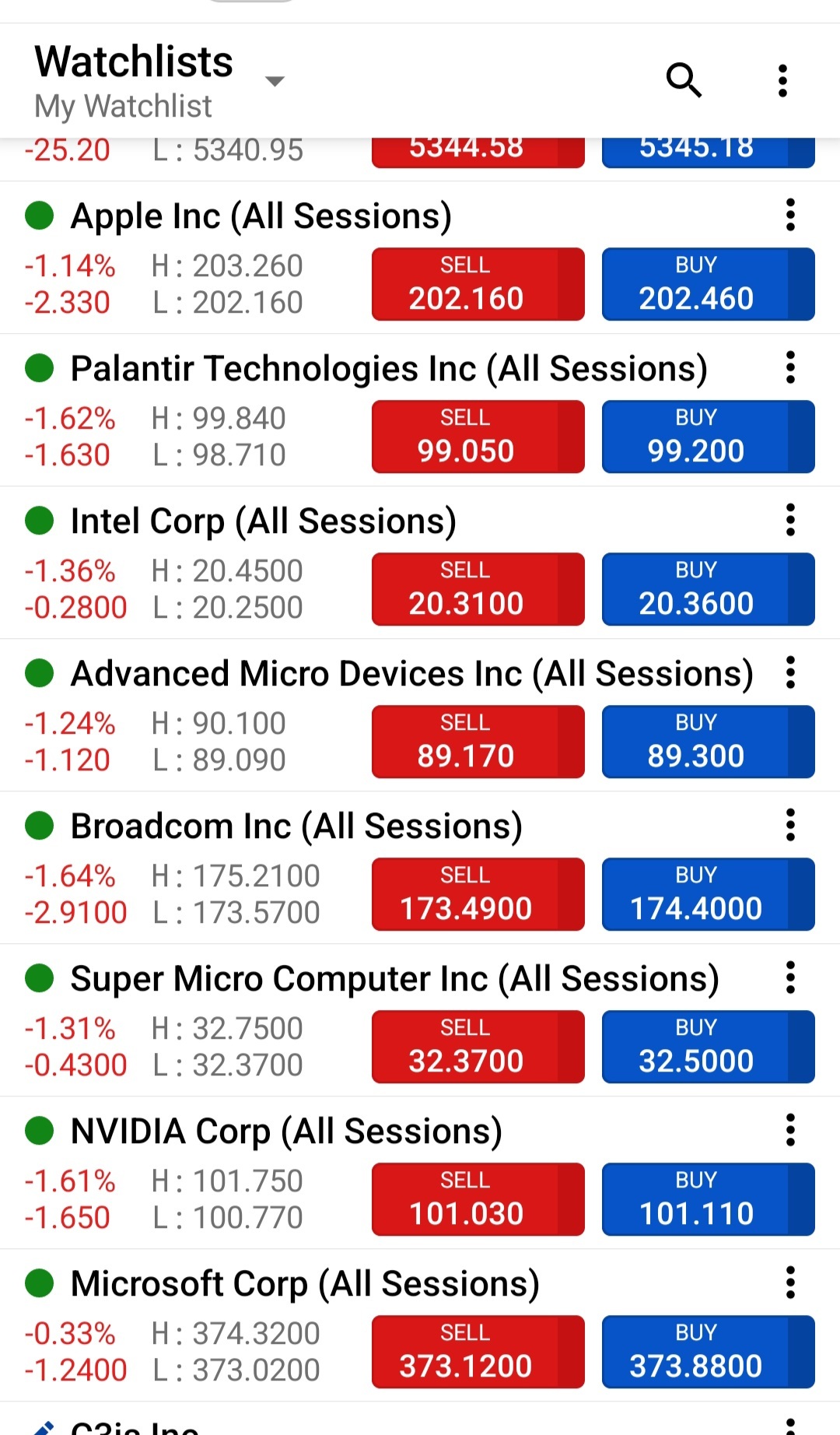Open the search icon in the app bar
The height and width of the screenshot is (1435, 840).
point(684,80)
